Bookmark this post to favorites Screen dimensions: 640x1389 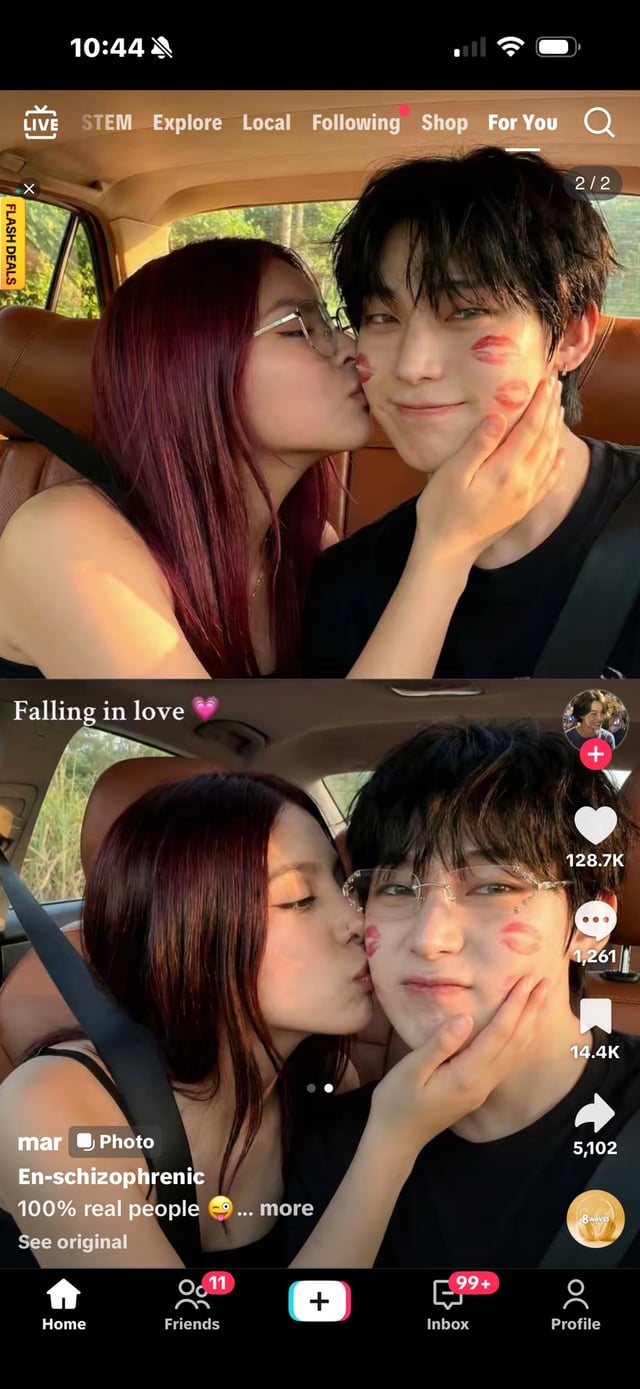tap(595, 1016)
